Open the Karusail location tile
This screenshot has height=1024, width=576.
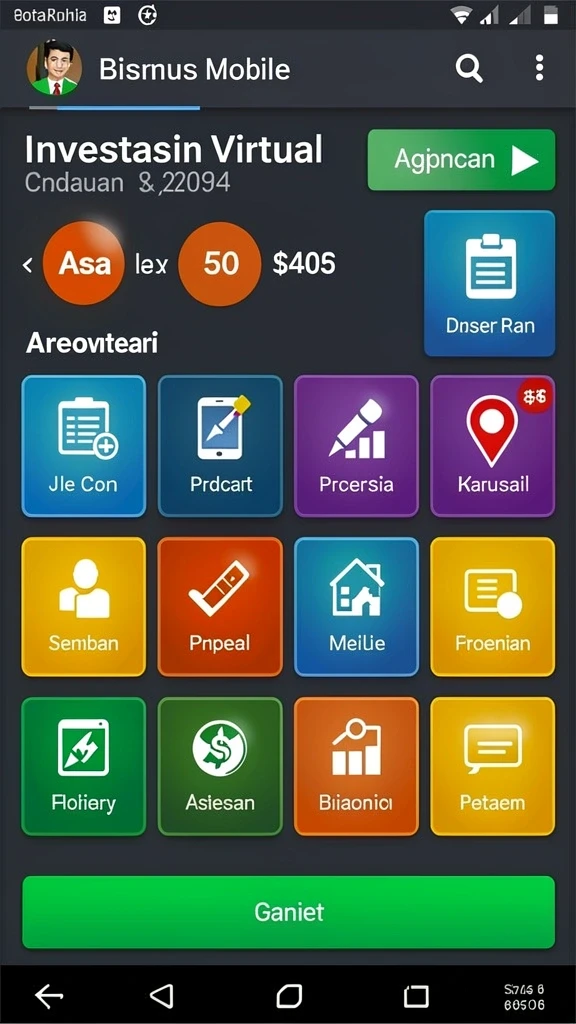click(493, 446)
